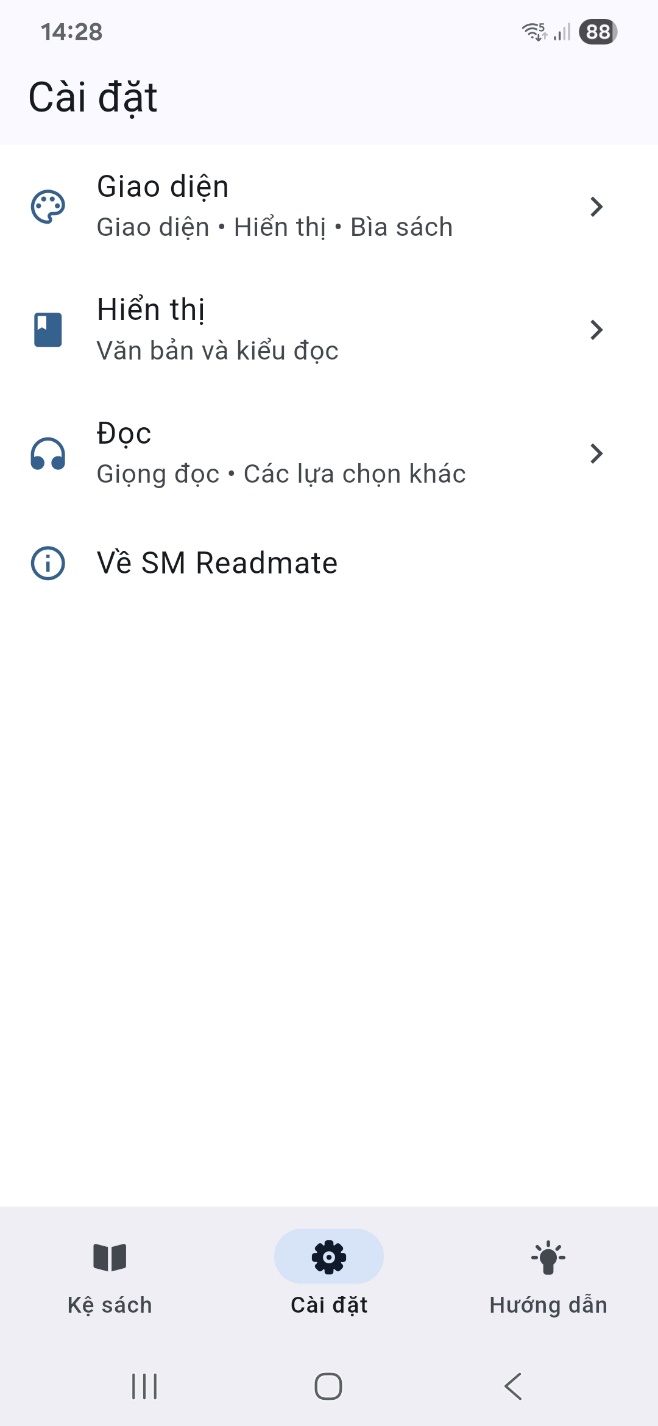Tap the system back button
658x1426 pixels.
pos(513,1386)
